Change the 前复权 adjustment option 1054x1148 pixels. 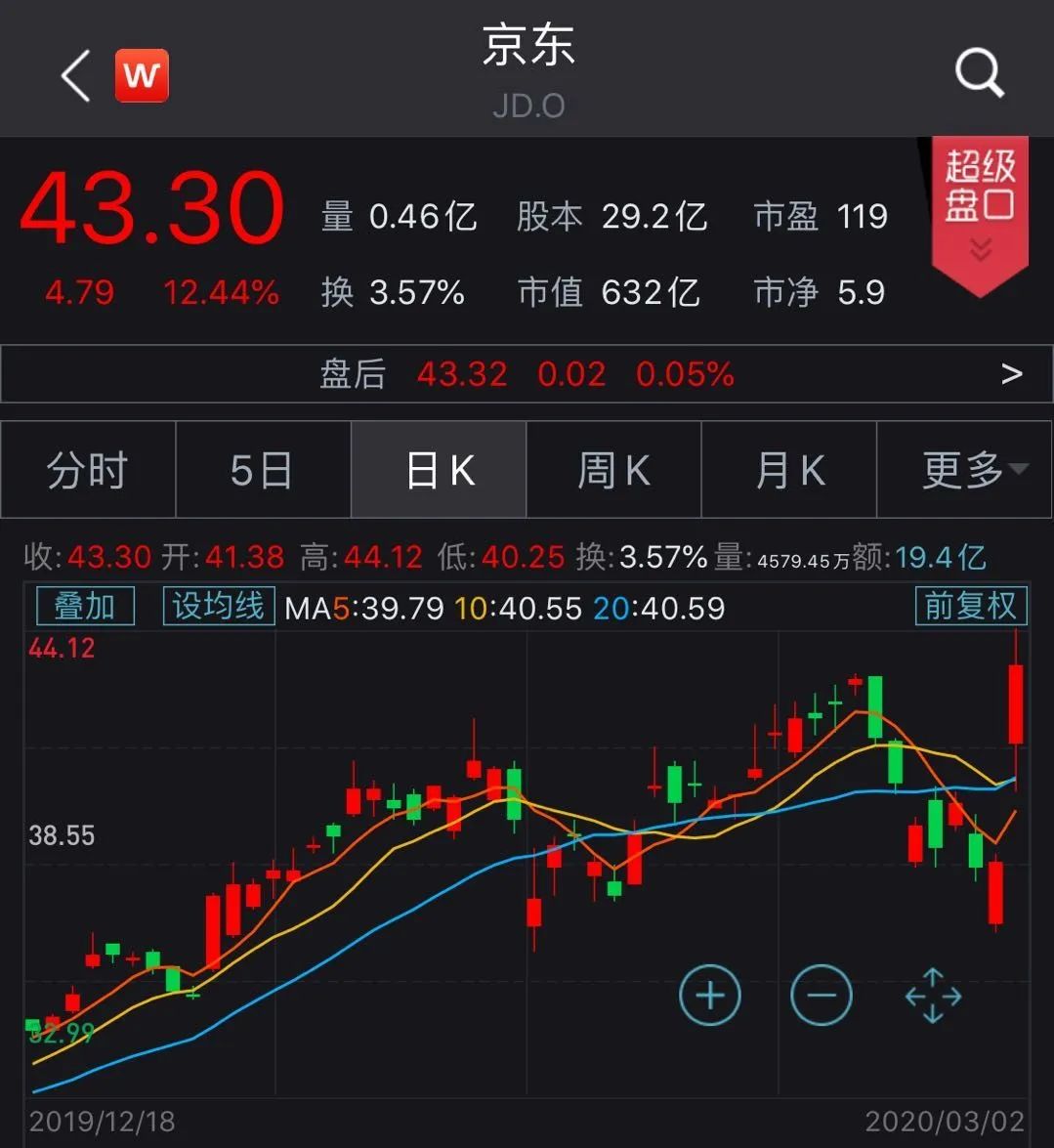(x=970, y=606)
